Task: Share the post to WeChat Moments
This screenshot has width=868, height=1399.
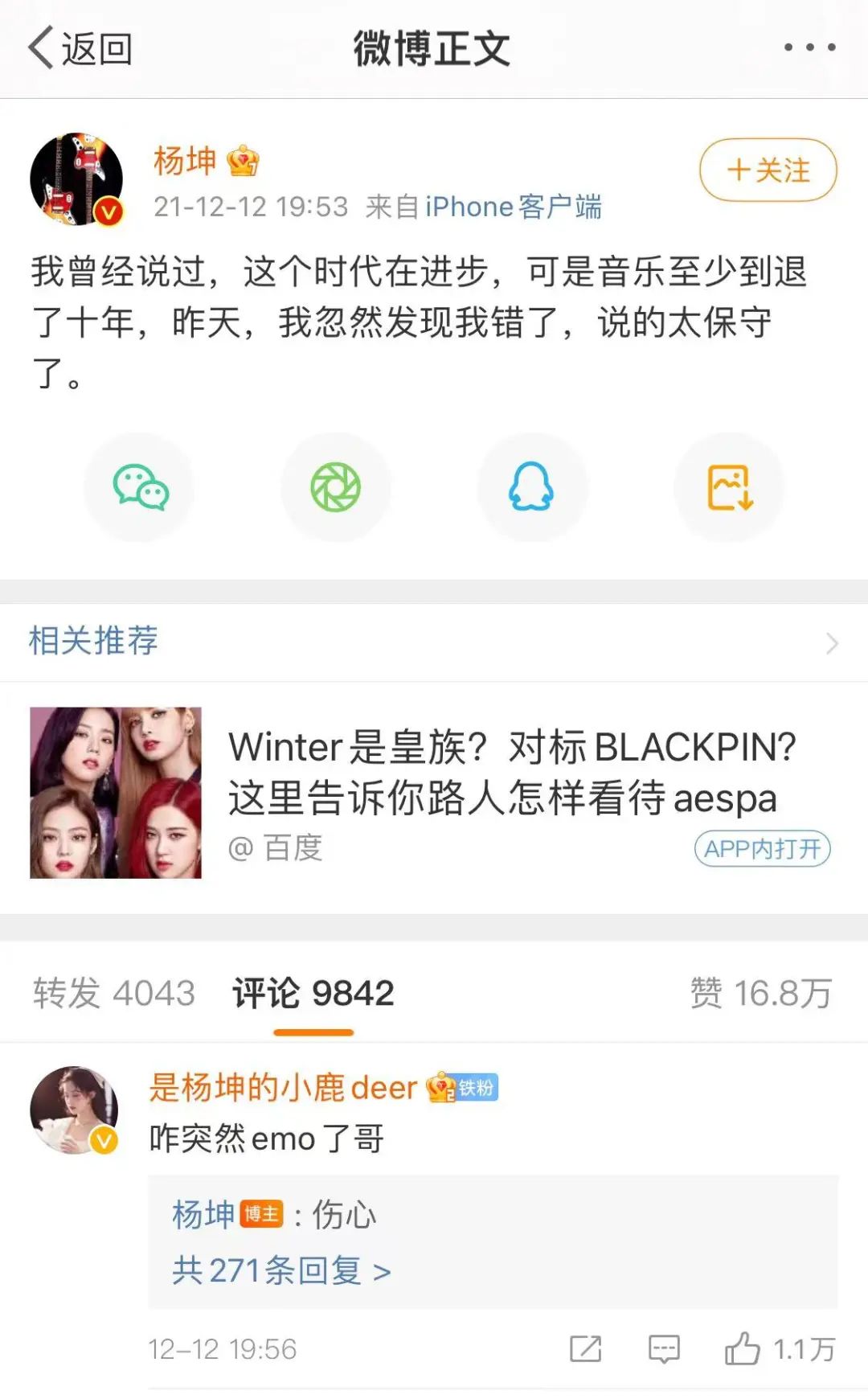Action: pyautogui.click(x=336, y=487)
